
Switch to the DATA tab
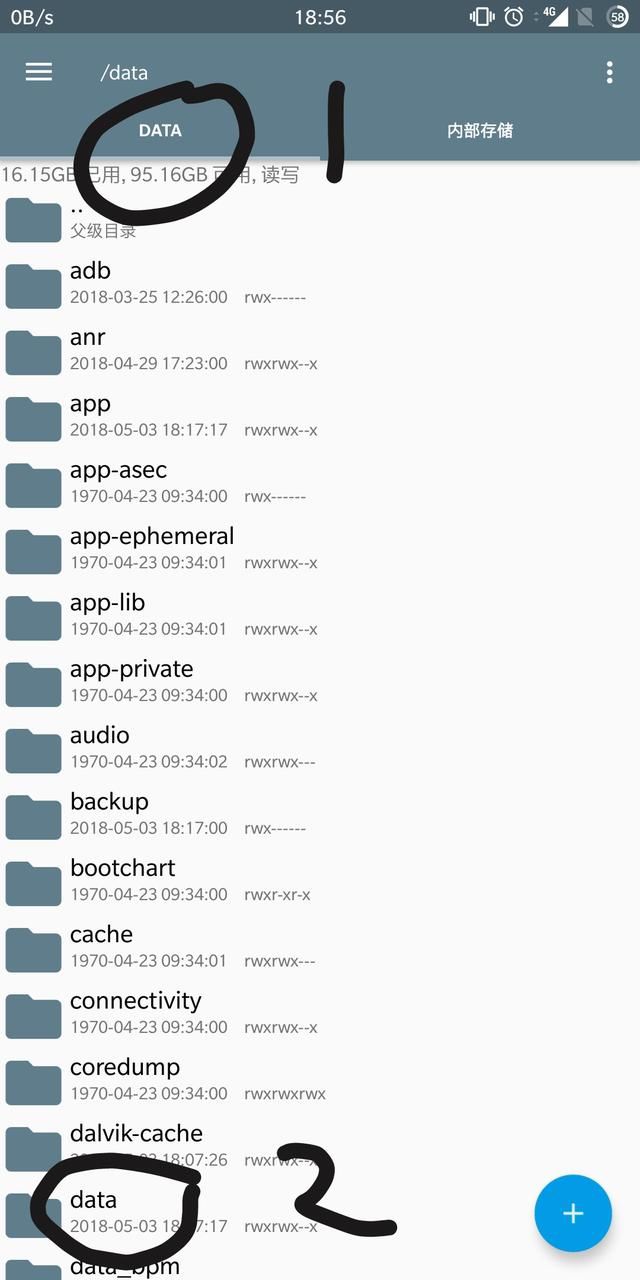(160, 131)
